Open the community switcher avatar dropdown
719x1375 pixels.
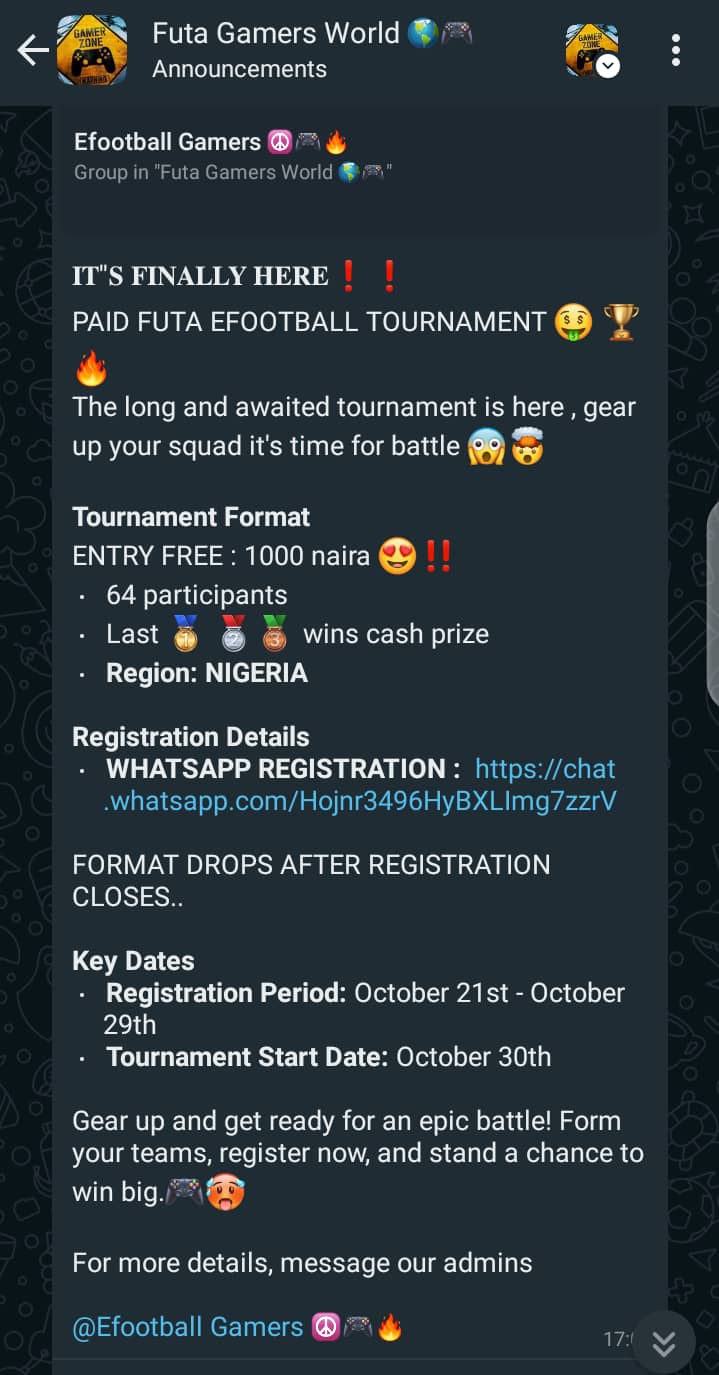592,51
